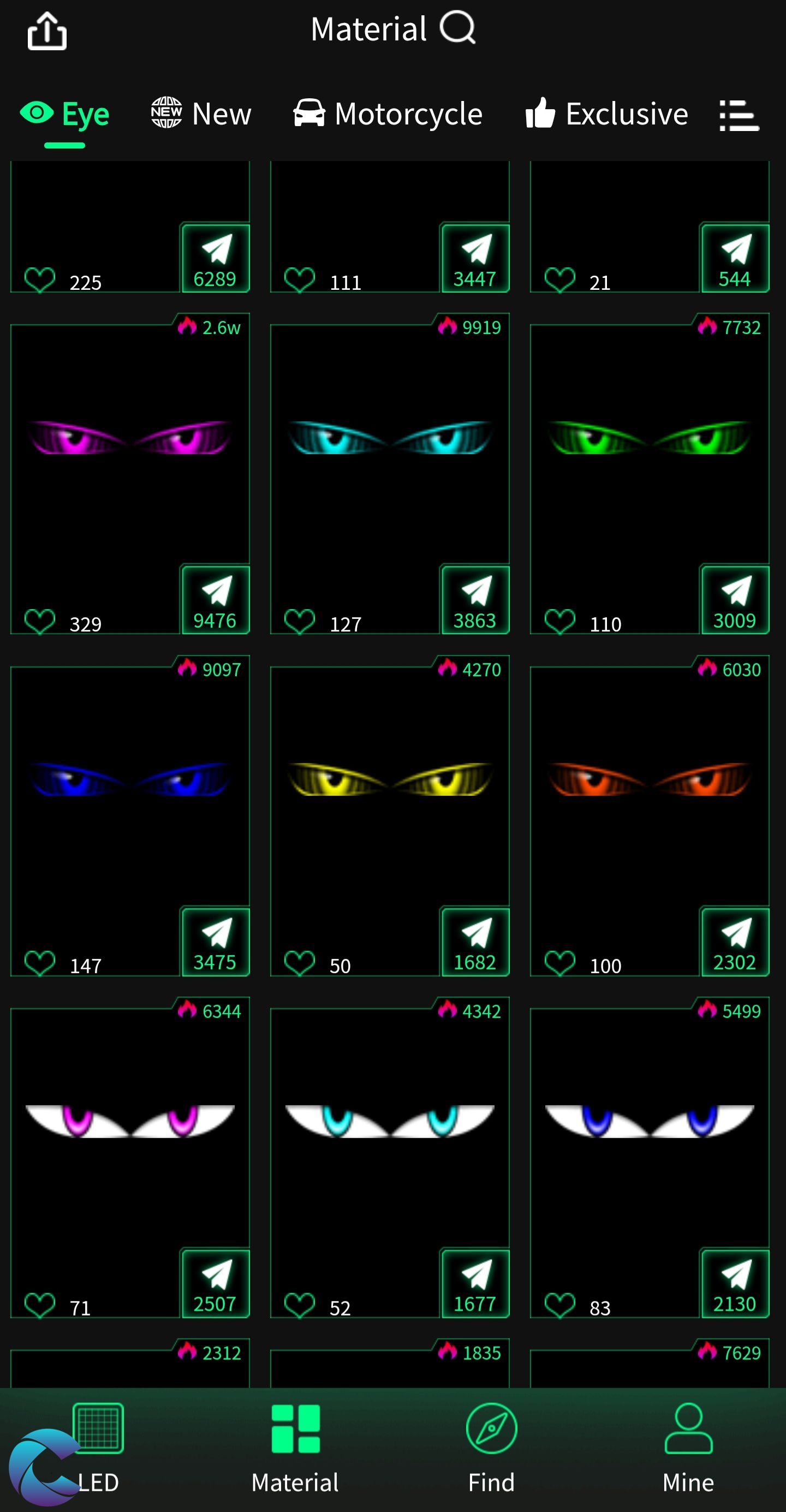Like the white-magenta eyes with 71 likes
Screen dimensions: 786x1512
(40, 1305)
